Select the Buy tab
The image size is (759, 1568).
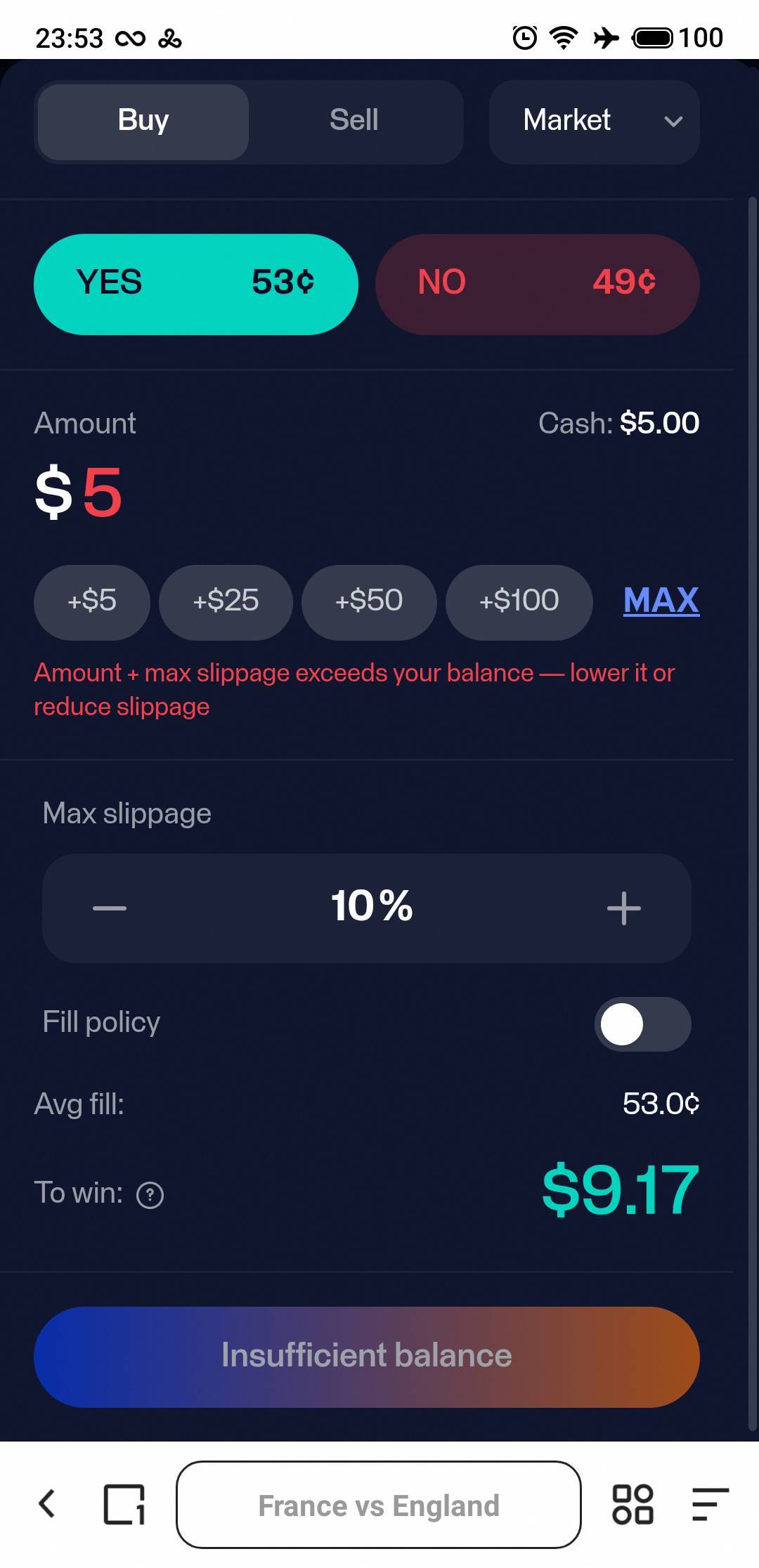[x=143, y=121]
